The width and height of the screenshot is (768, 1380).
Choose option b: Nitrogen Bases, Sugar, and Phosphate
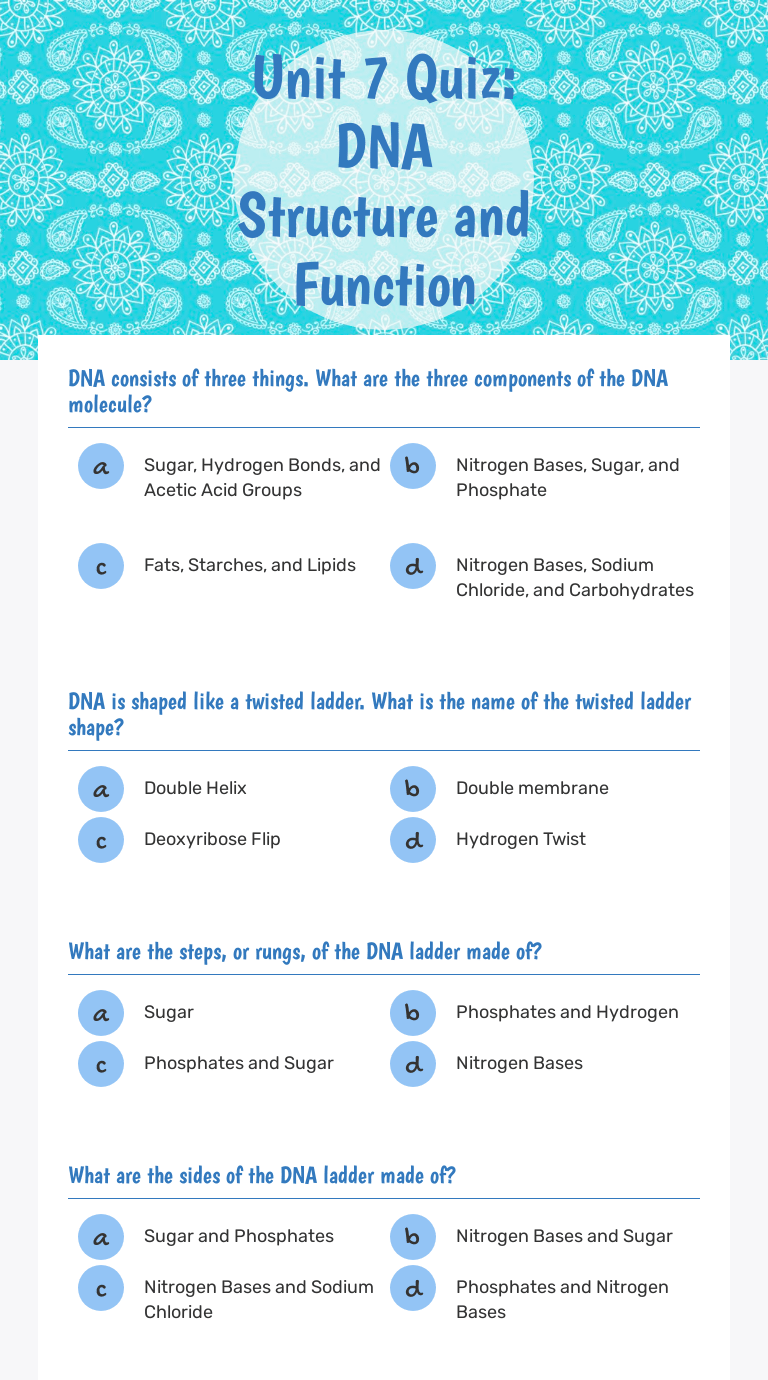(413, 466)
